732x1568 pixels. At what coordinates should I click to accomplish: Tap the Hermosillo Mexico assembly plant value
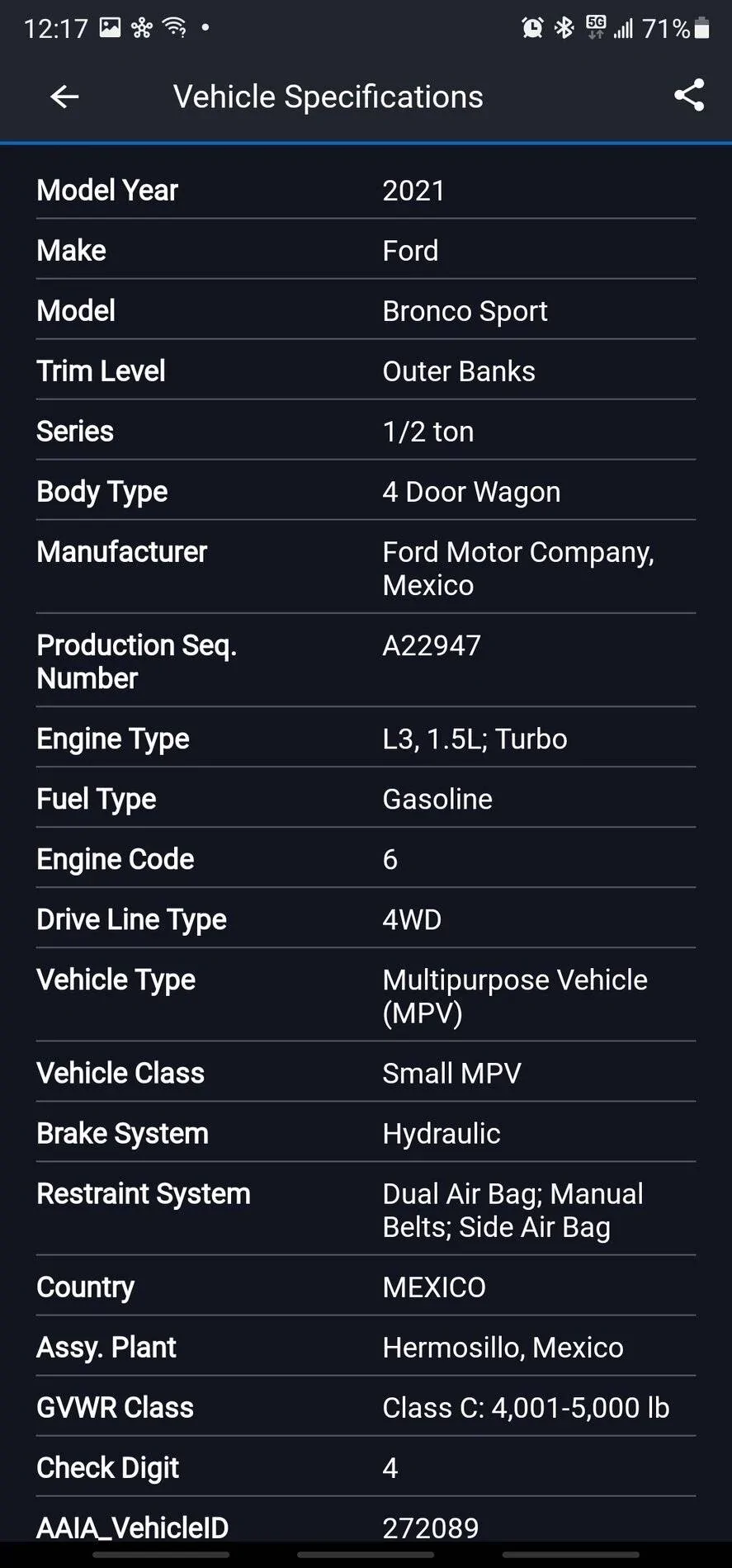tap(502, 1347)
